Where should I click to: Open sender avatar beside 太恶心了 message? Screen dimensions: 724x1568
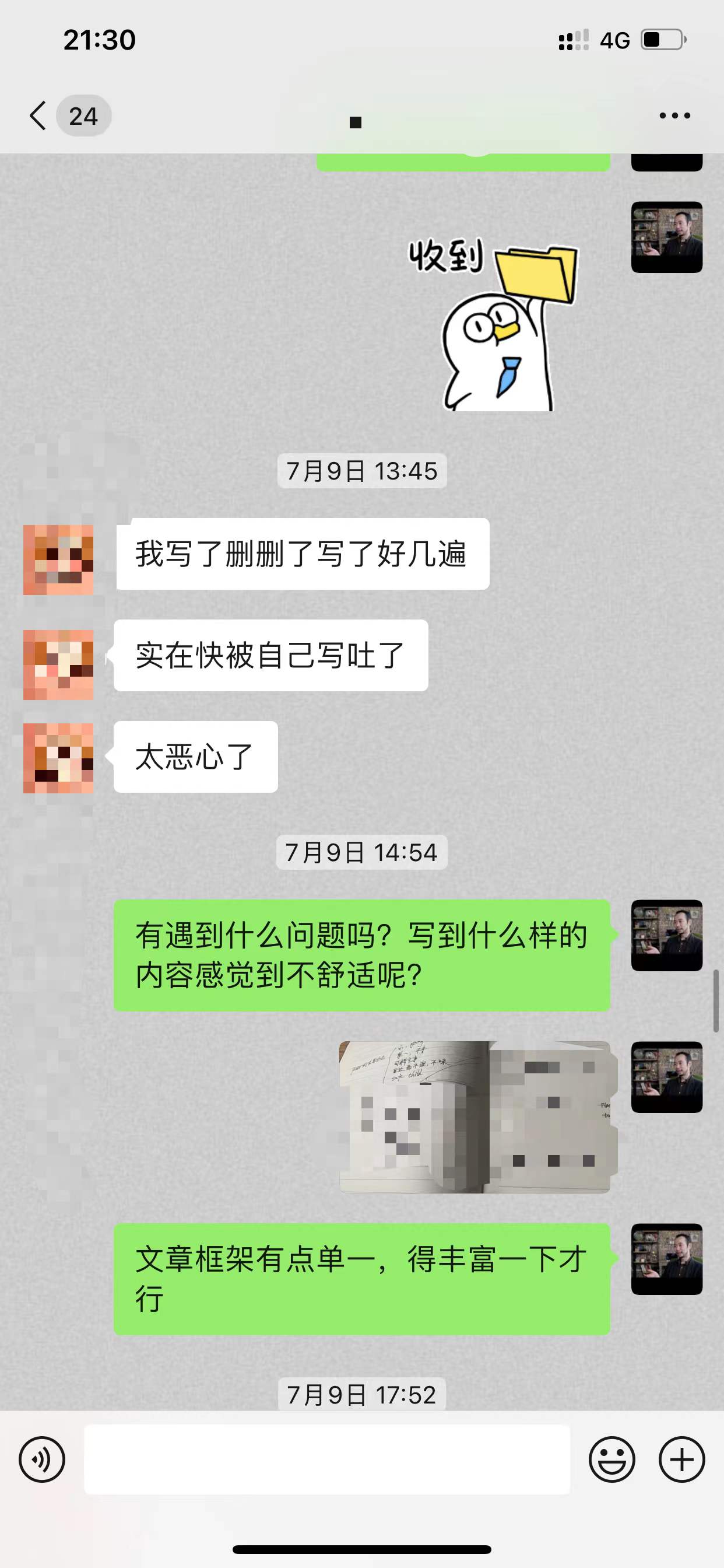point(58,758)
